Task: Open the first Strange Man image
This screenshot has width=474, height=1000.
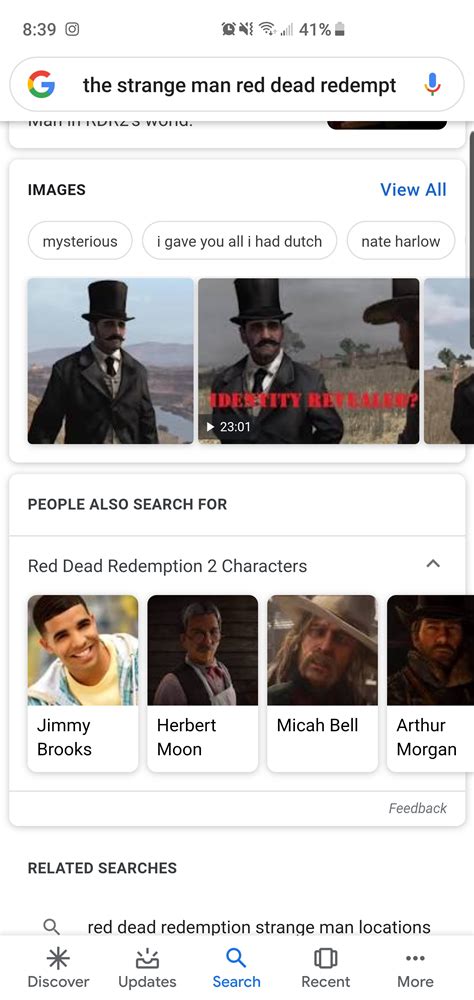Action: pyautogui.click(x=110, y=361)
